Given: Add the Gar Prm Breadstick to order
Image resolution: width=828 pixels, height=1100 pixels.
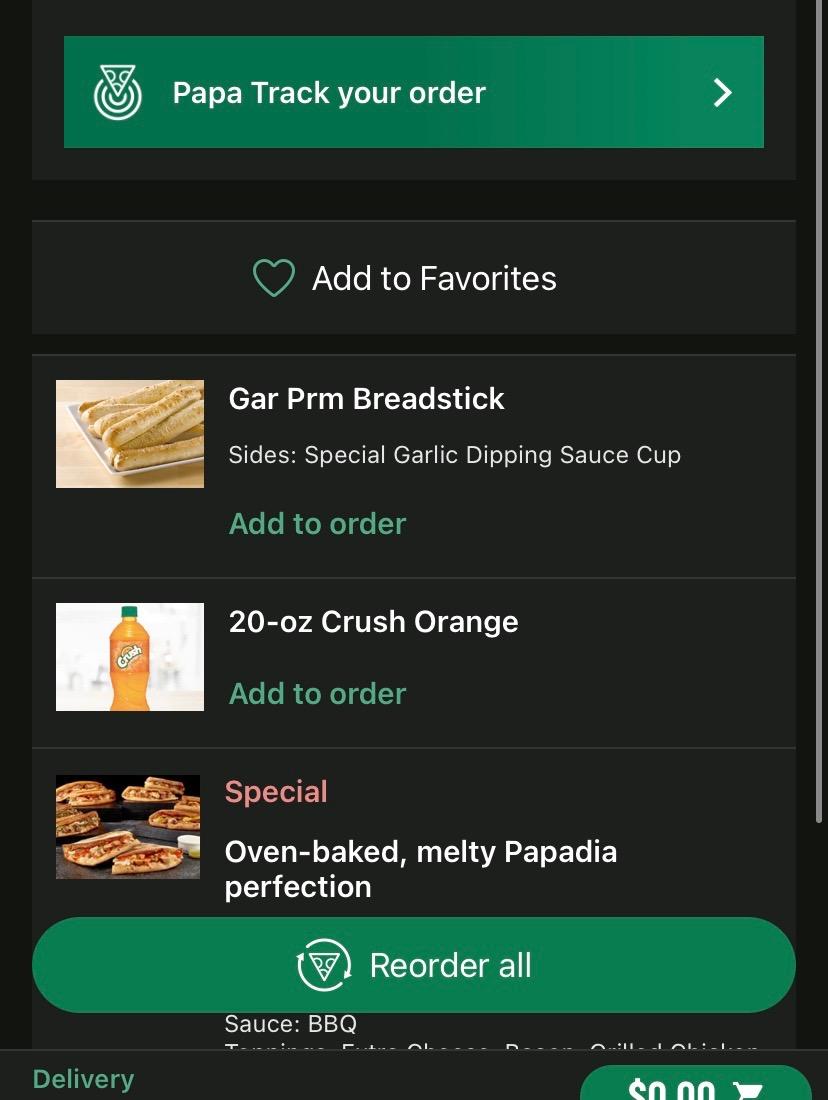Looking at the screenshot, I should pos(317,523).
